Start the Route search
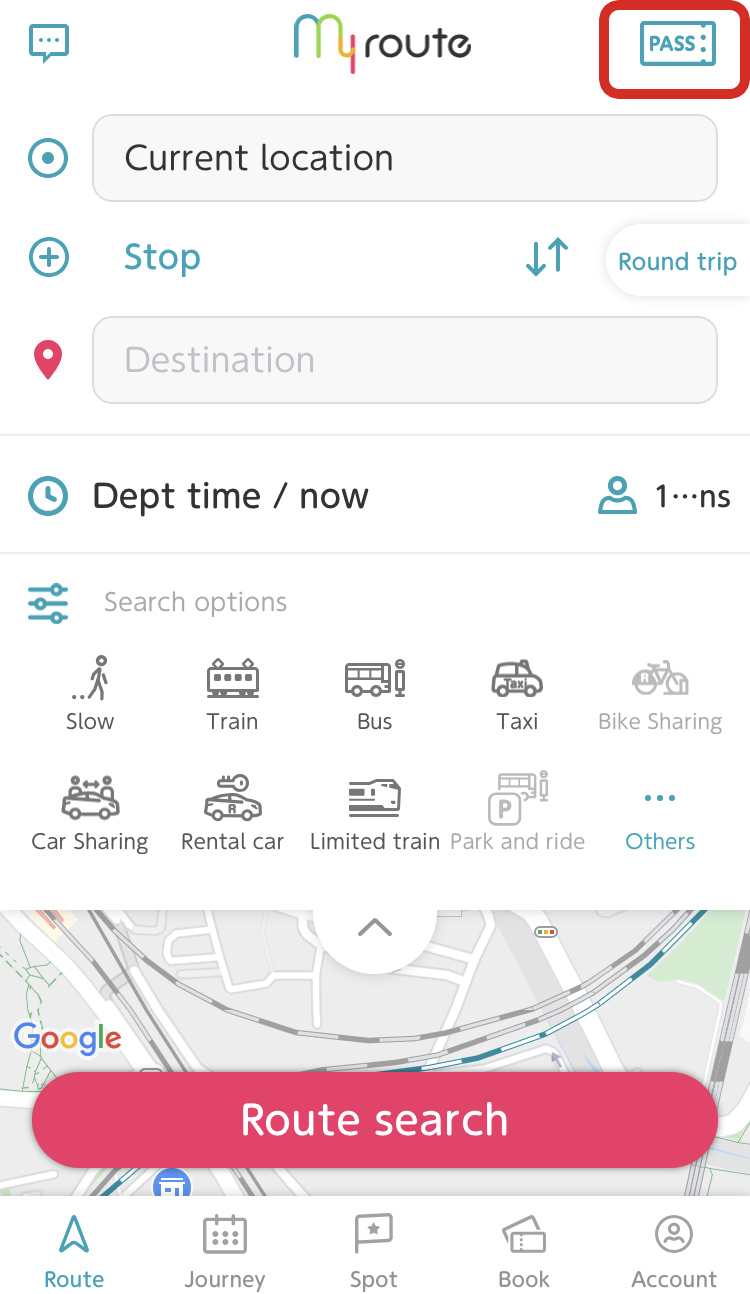This screenshot has height=1294, width=750. [x=375, y=1120]
